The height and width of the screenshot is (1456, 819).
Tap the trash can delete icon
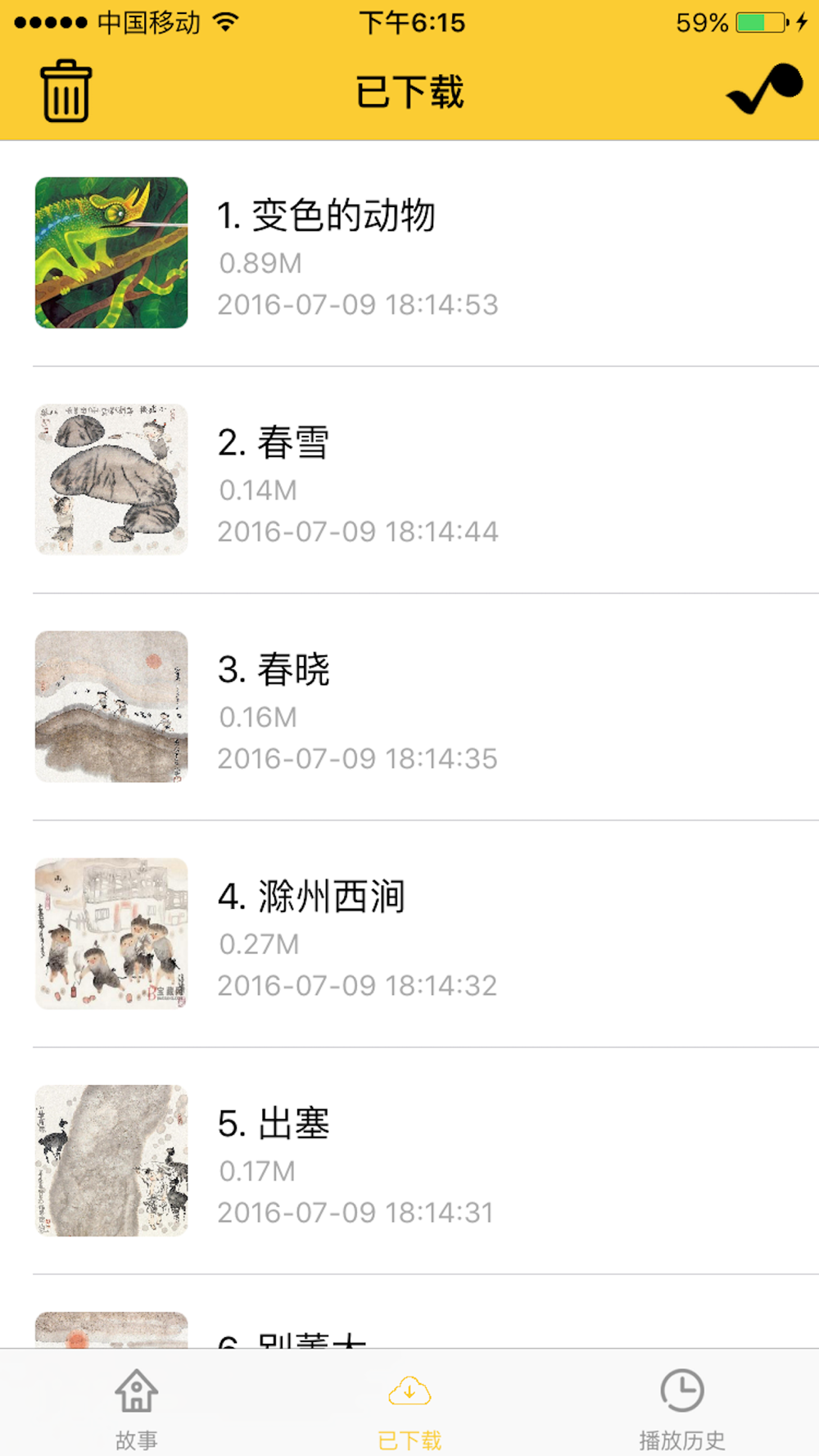tap(66, 91)
